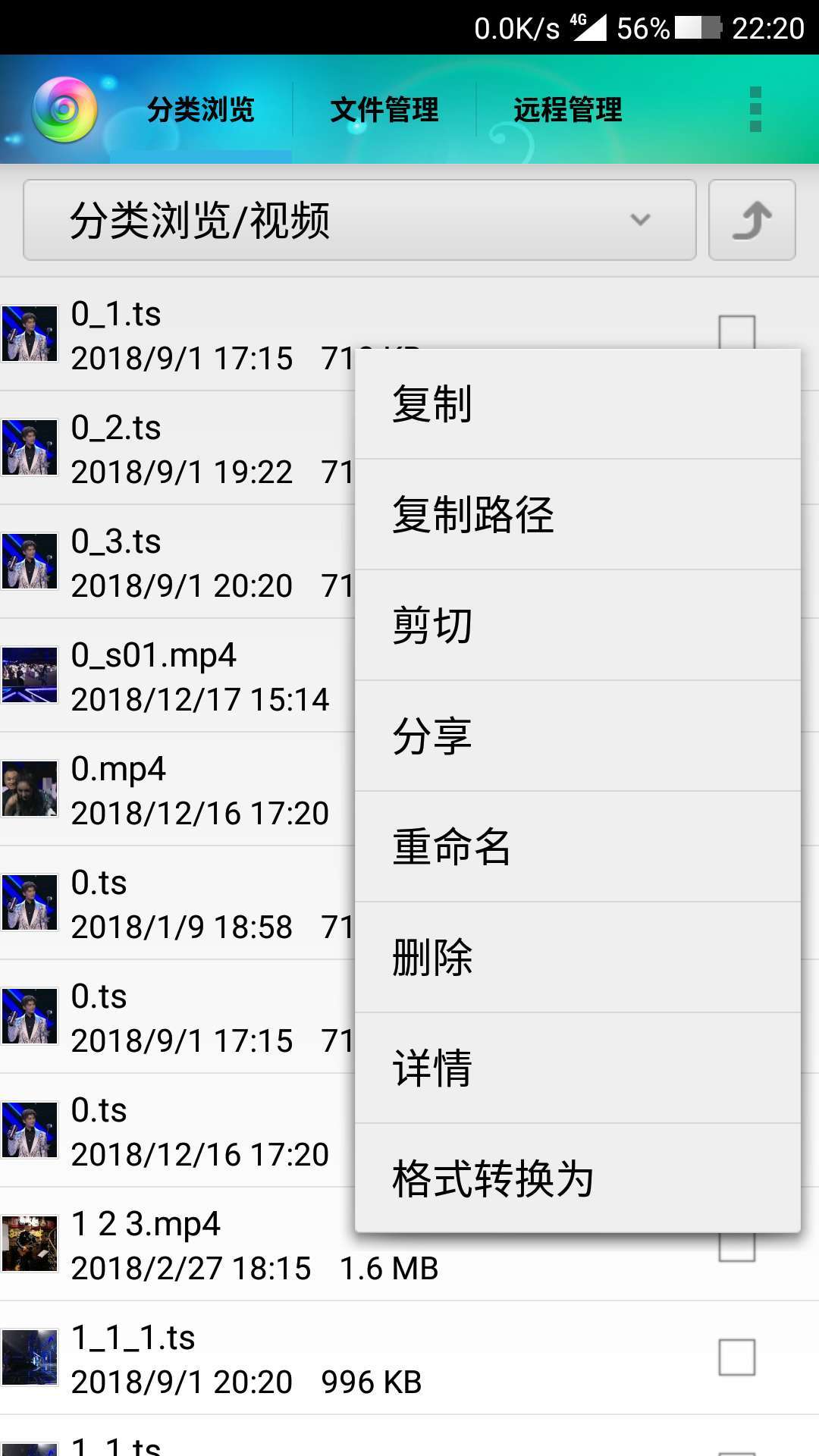Viewport: 819px width, 1456px height.
Task: Click the navigate-up arrow button
Action: 751,221
